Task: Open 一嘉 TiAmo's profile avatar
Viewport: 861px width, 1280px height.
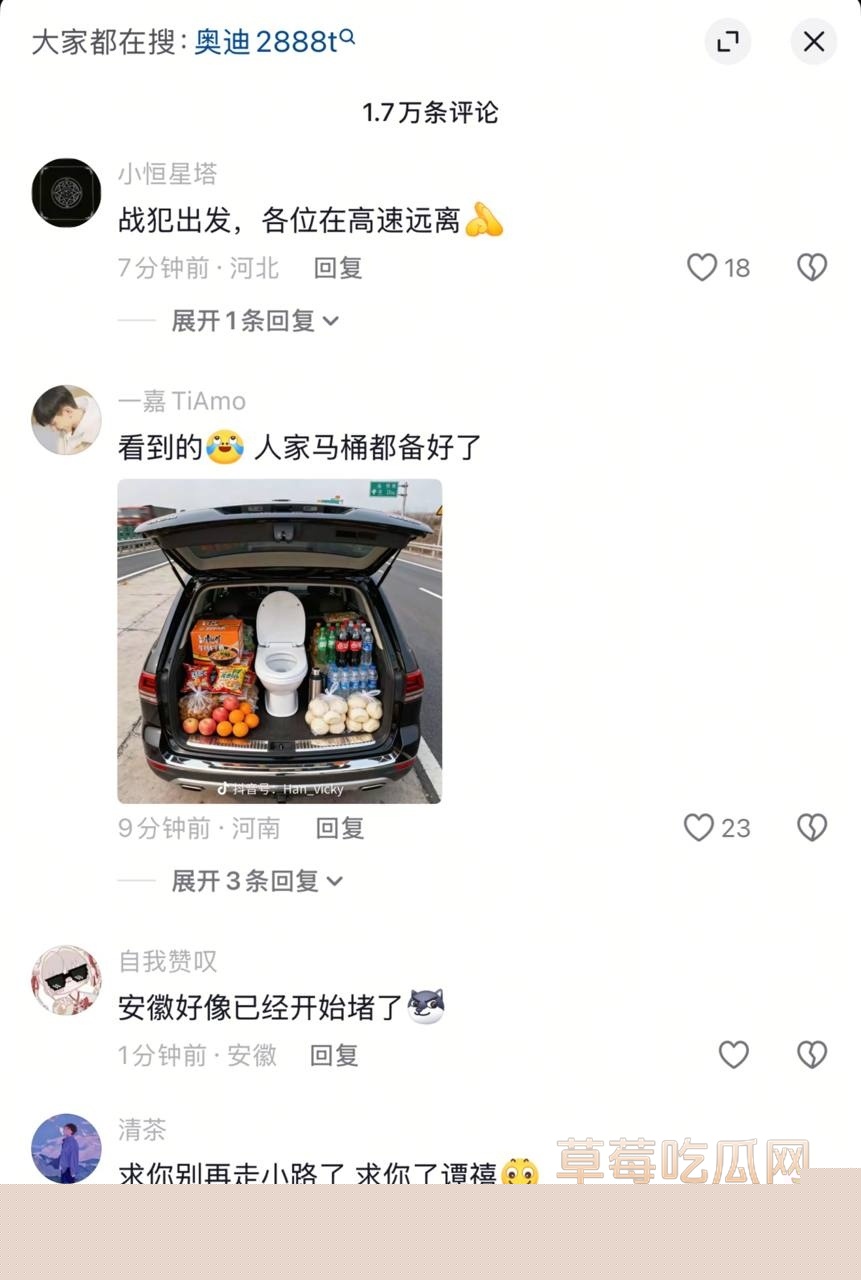Action: 66,420
